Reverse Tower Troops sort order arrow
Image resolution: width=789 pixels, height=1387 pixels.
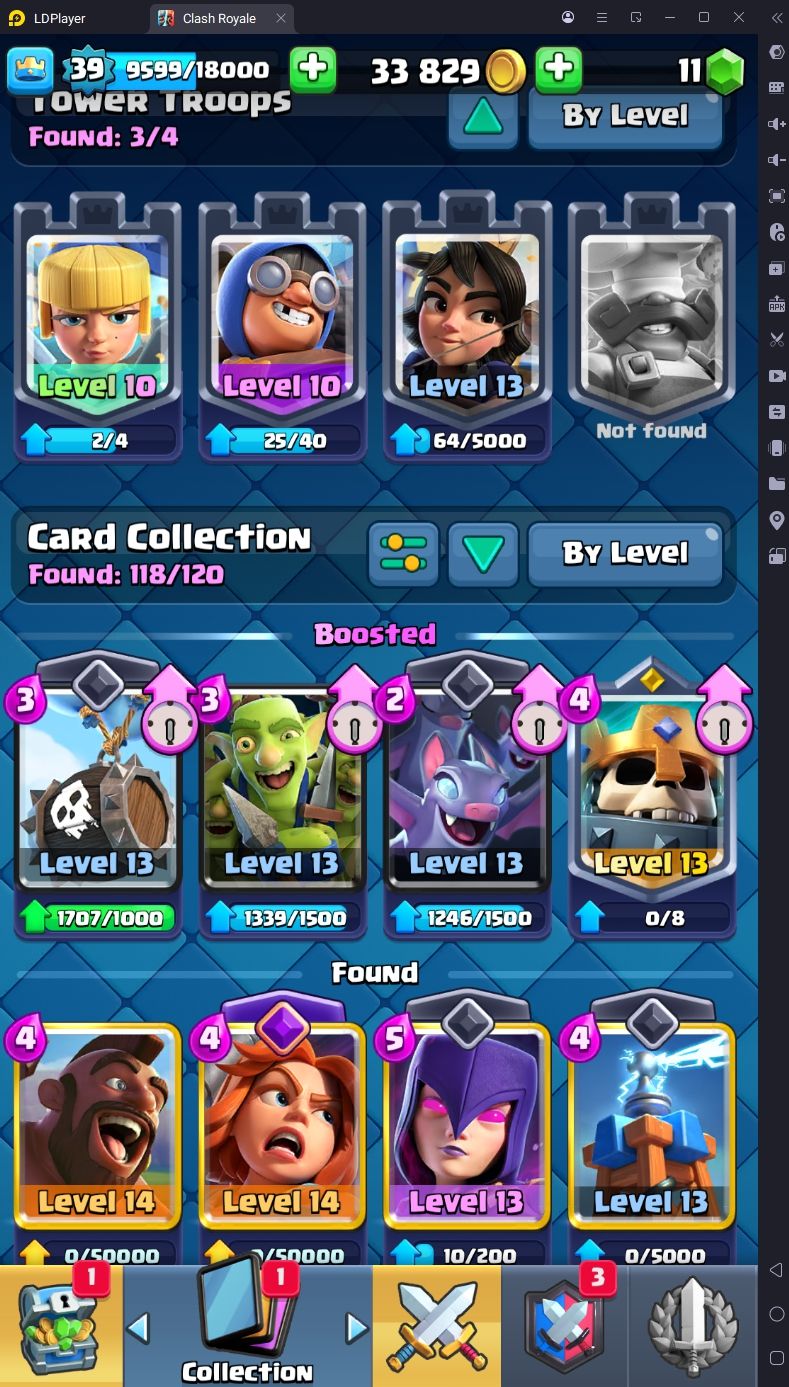pos(483,117)
